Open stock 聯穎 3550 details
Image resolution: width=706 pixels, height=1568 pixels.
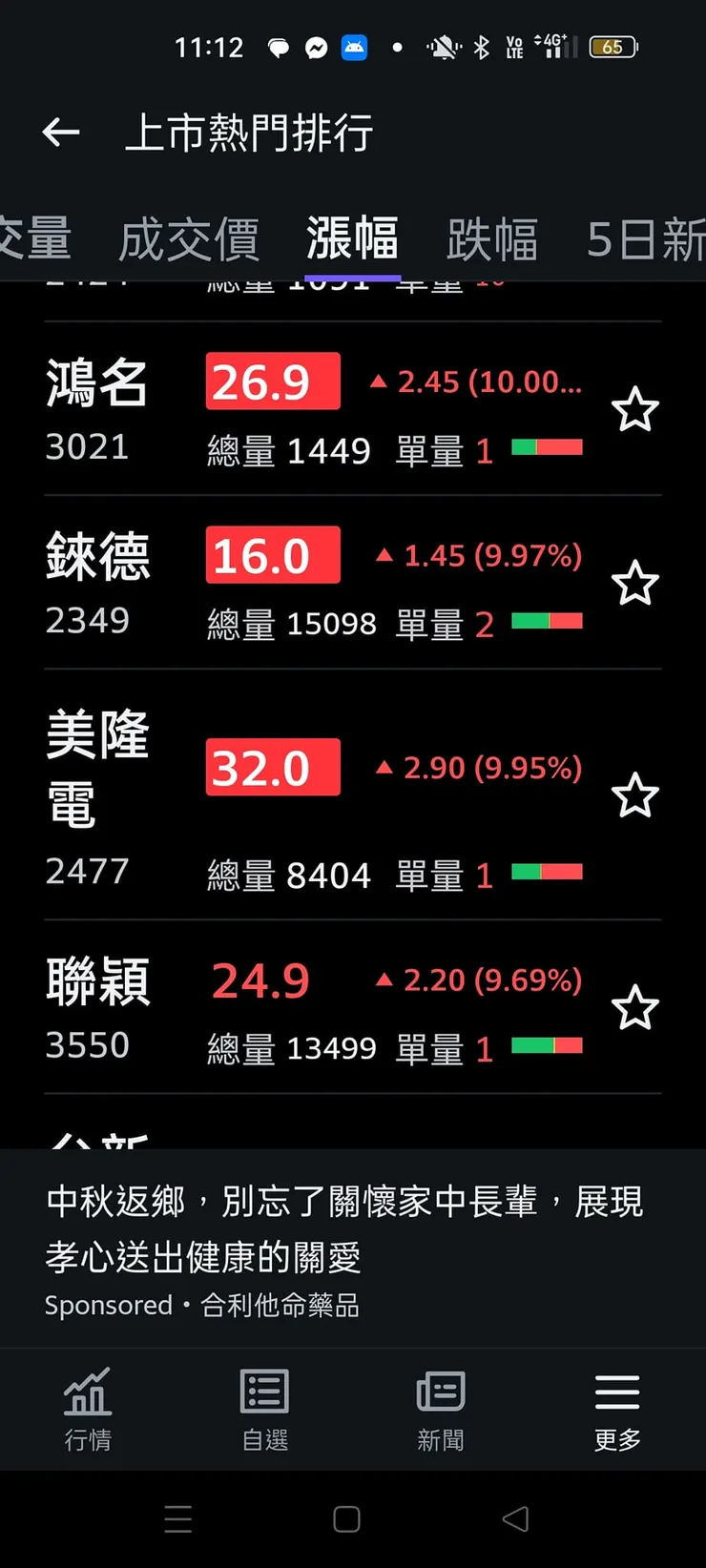click(97, 1007)
